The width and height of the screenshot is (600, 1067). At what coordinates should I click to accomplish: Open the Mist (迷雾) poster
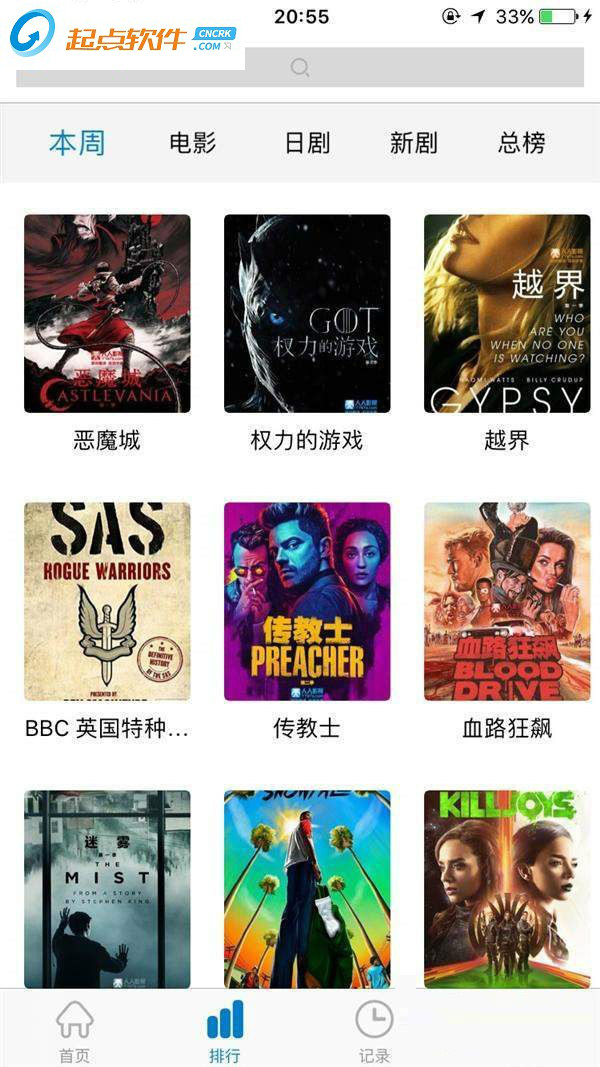107,888
